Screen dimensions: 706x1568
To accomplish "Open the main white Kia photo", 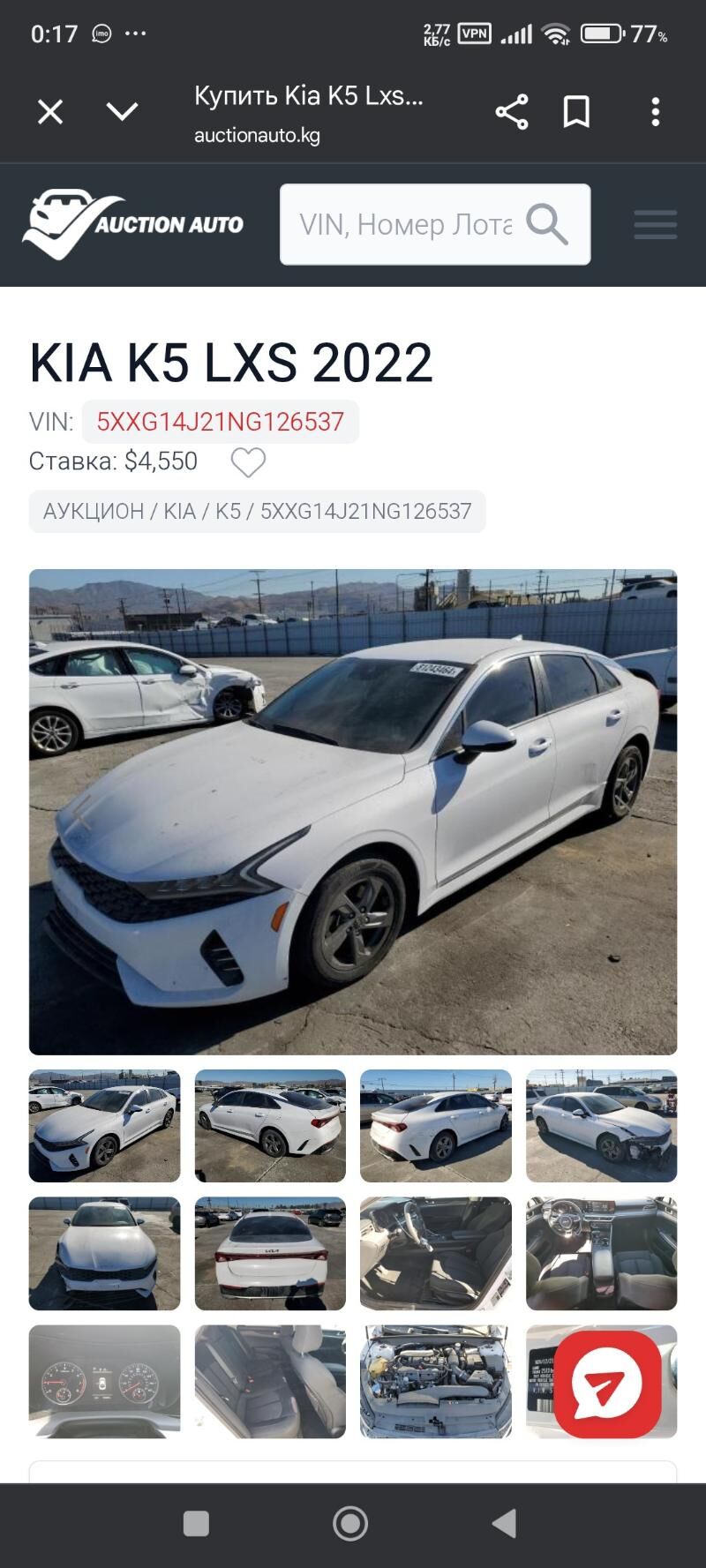I will [x=353, y=812].
